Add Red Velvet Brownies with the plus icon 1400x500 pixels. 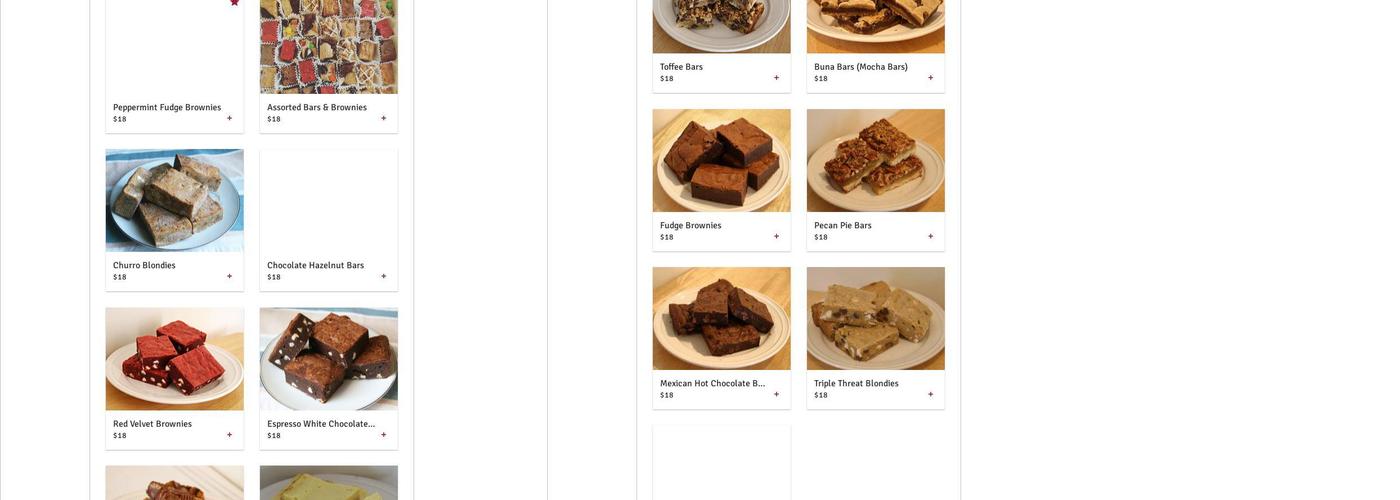229,435
